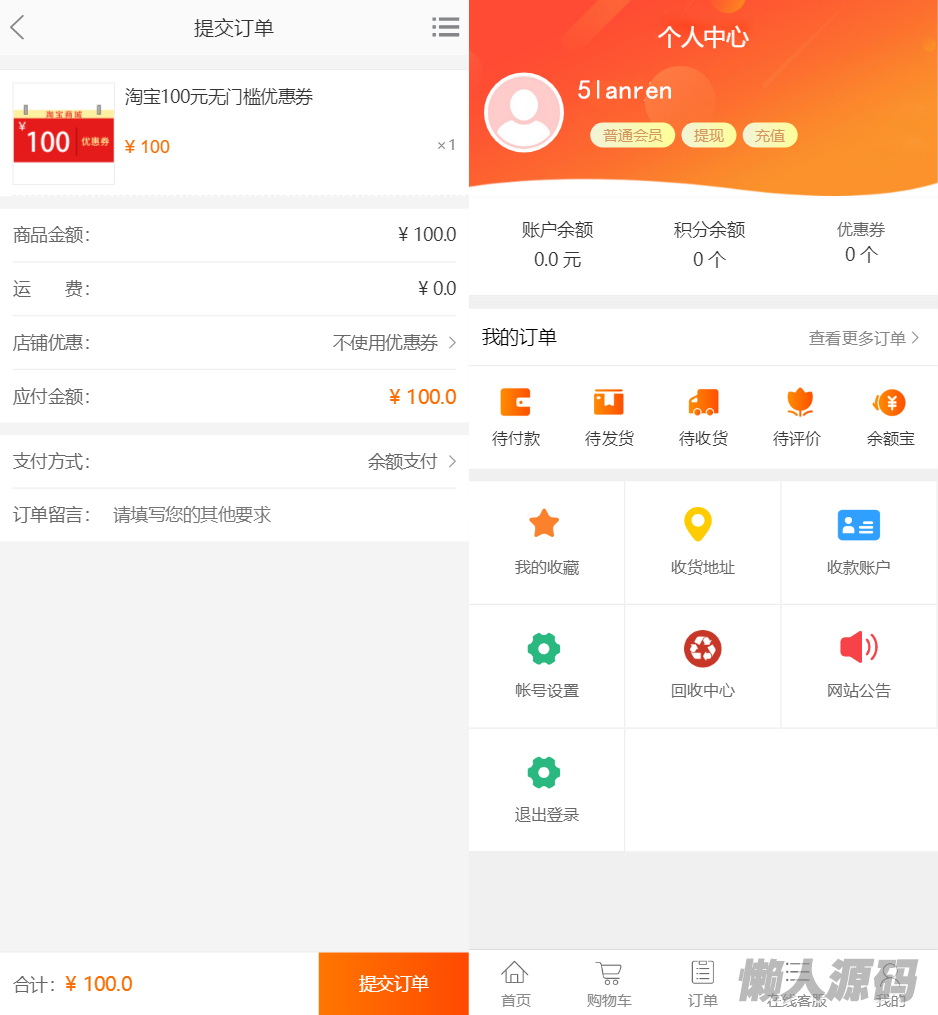Change payment method from 余额支付

click(x=411, y=462)
